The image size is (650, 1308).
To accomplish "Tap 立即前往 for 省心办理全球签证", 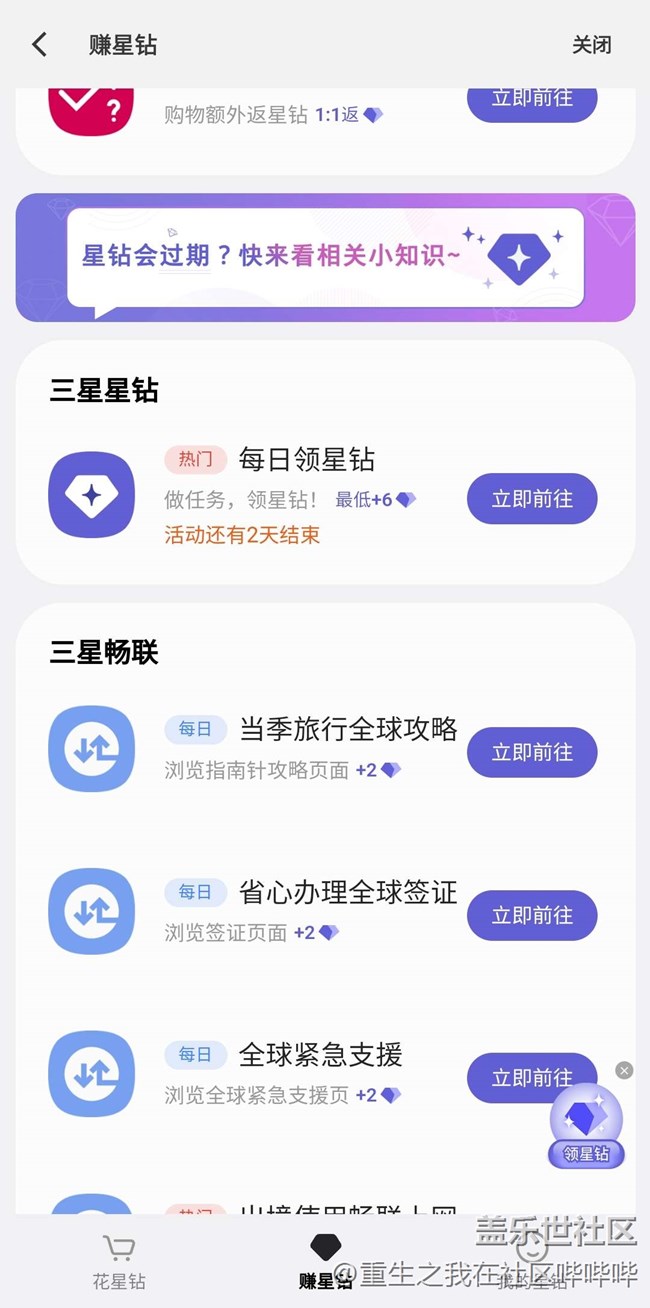I will point(532,916).
